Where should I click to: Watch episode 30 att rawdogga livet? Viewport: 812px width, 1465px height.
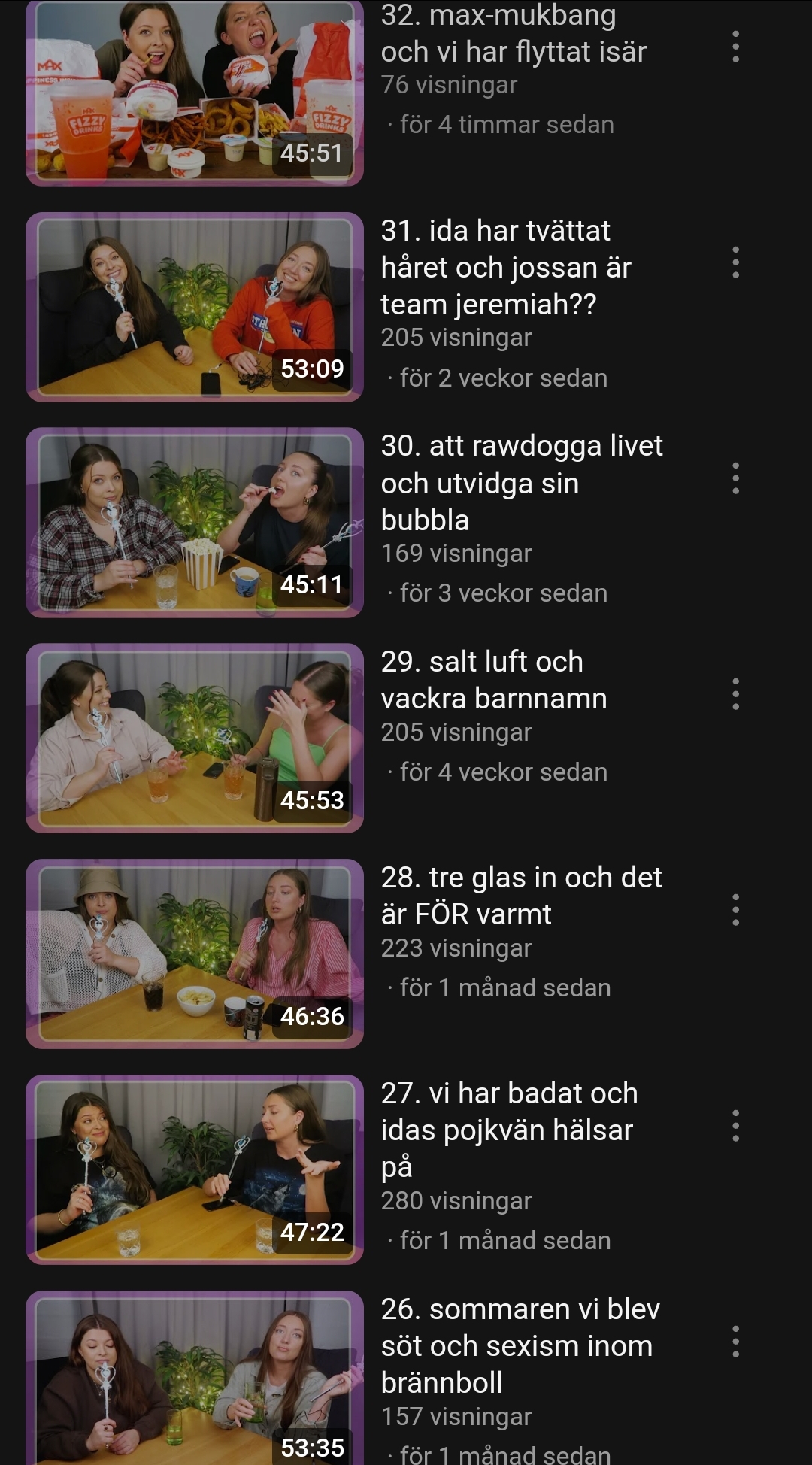(x=194, y=523)
